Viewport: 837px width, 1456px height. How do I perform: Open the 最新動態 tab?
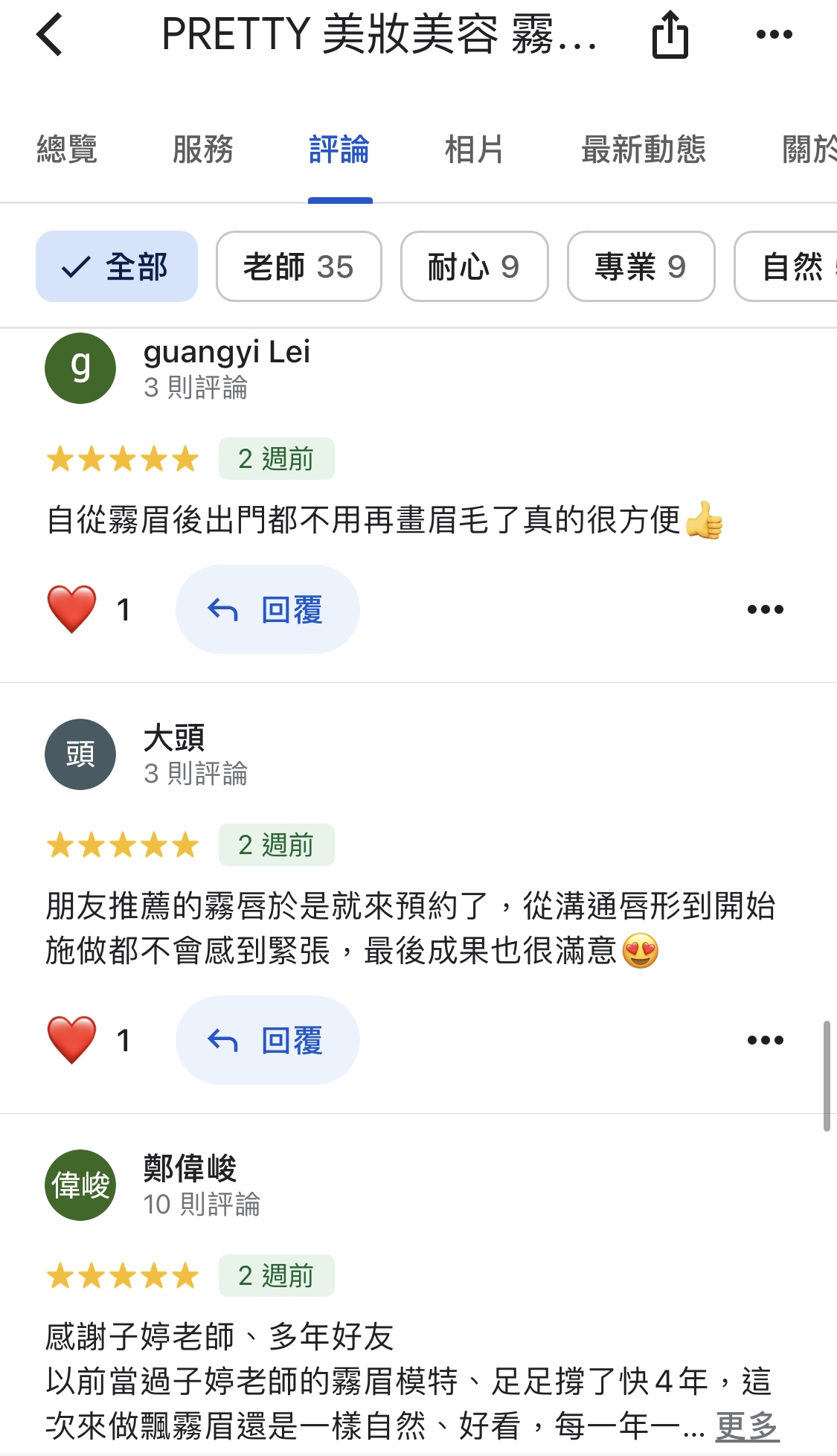tap(643, 150)
